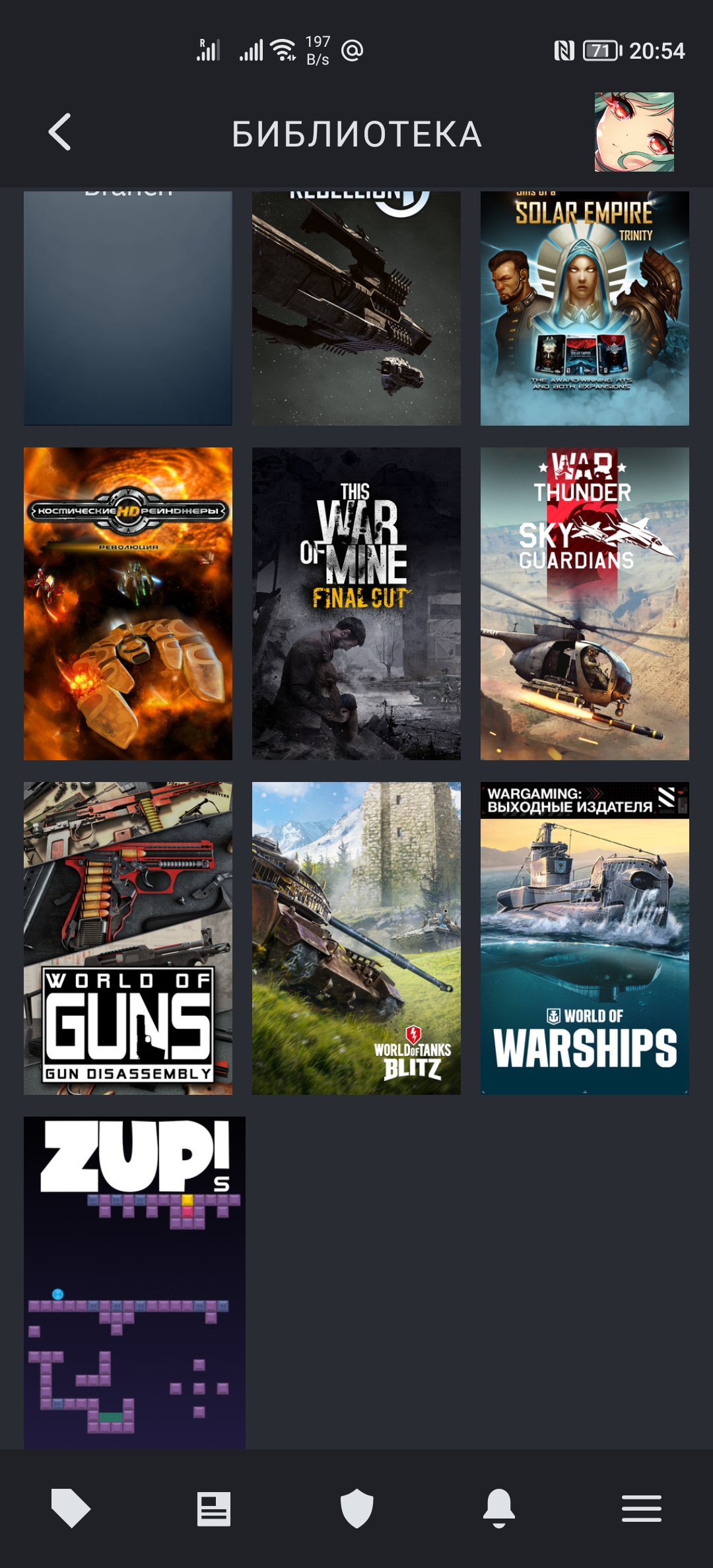The width and height of the screenshot is (713, 1568).
Task: Open the notifications bell tab
Action: [499, 1508]
